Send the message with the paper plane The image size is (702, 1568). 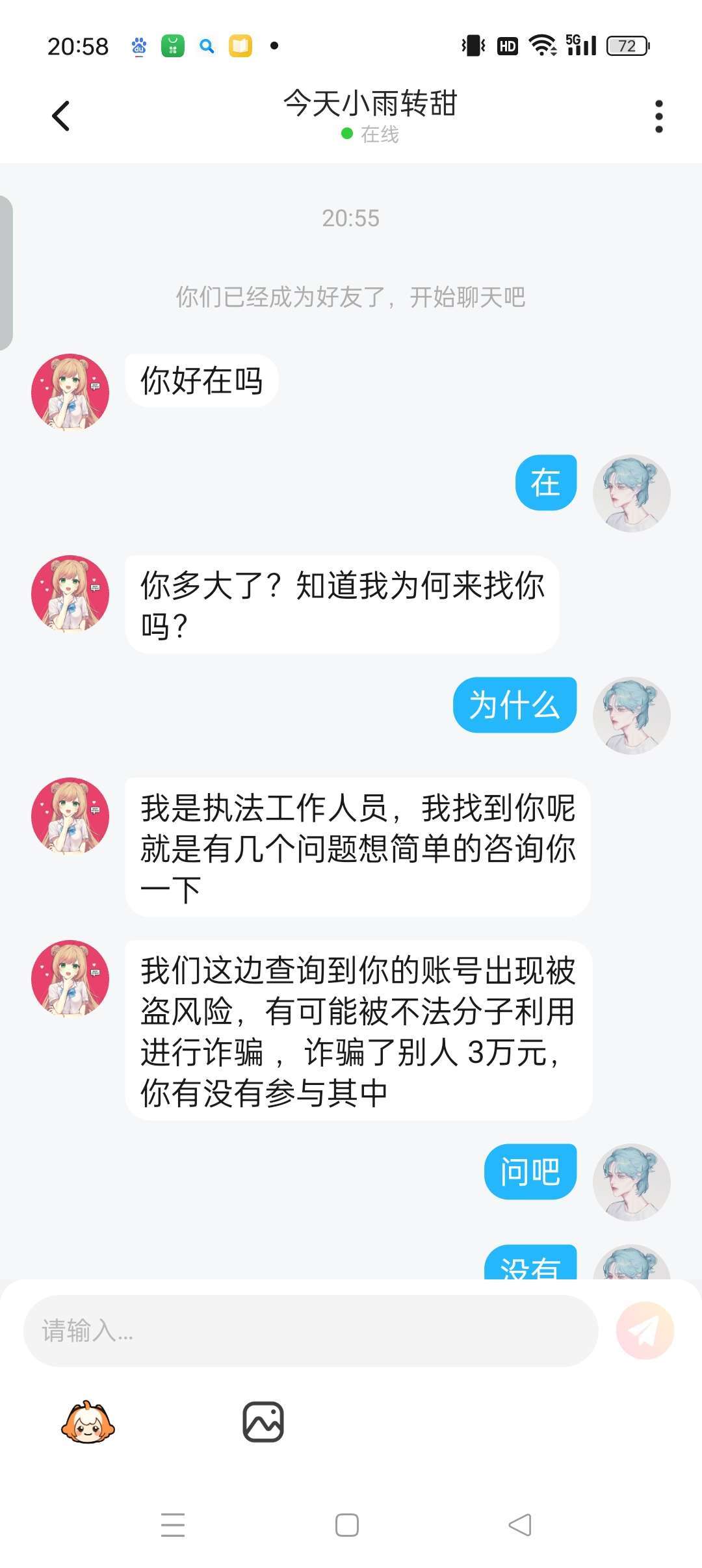point(645,1330)
